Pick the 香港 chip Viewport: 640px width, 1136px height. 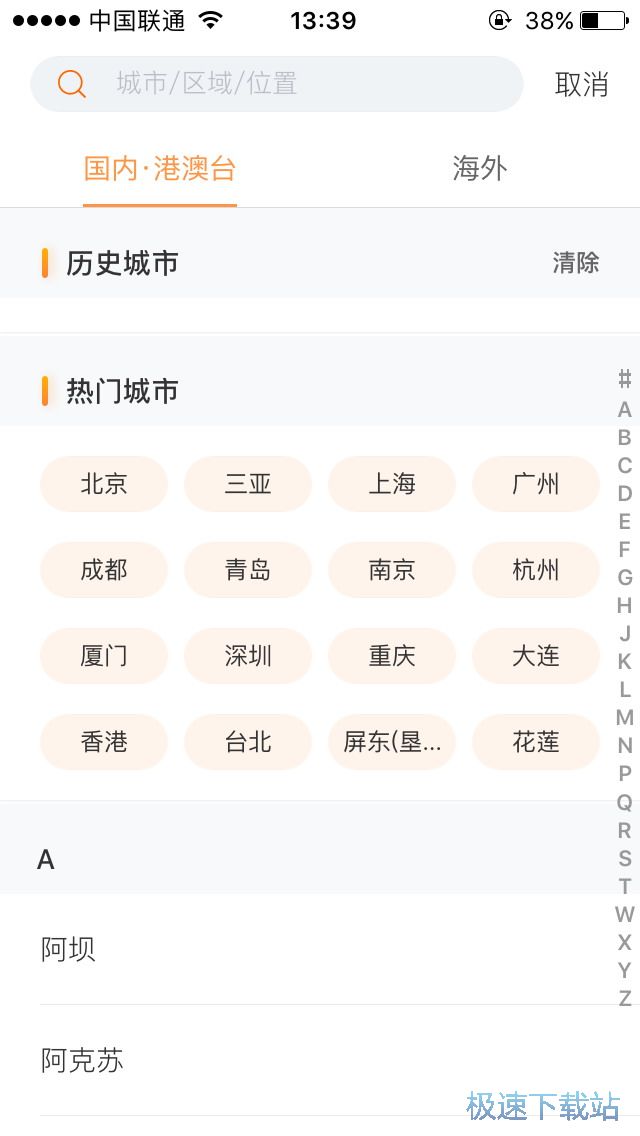(104, 742)
